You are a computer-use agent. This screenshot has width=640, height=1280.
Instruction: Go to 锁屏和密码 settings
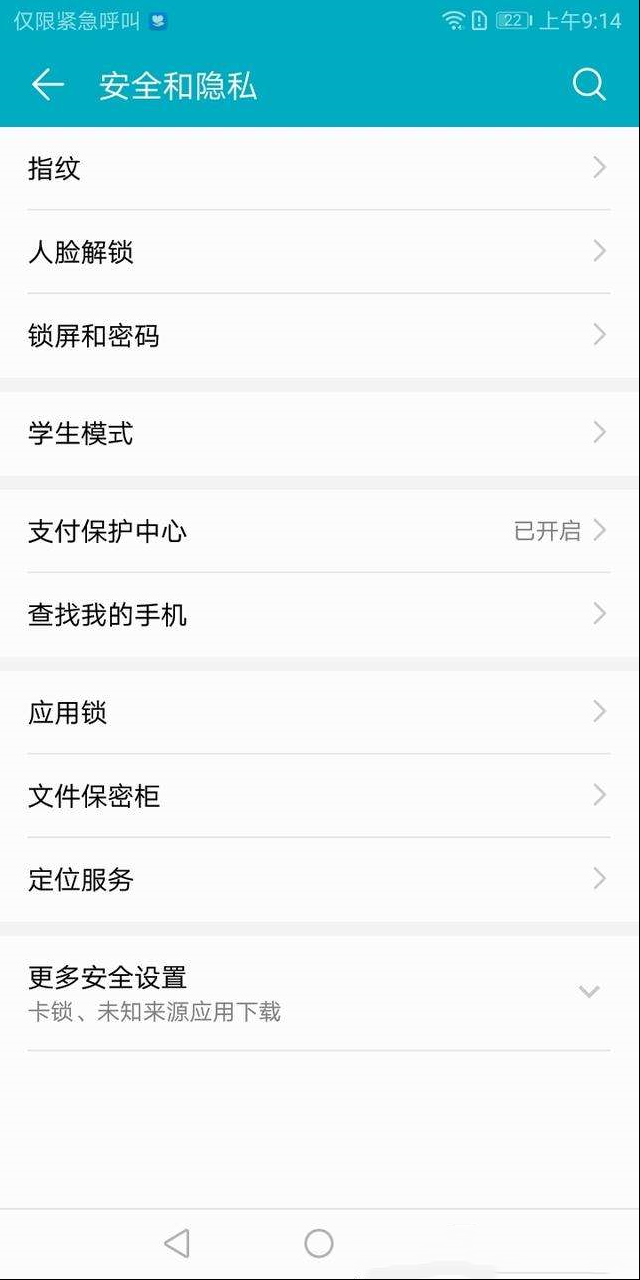click(320, 336)
